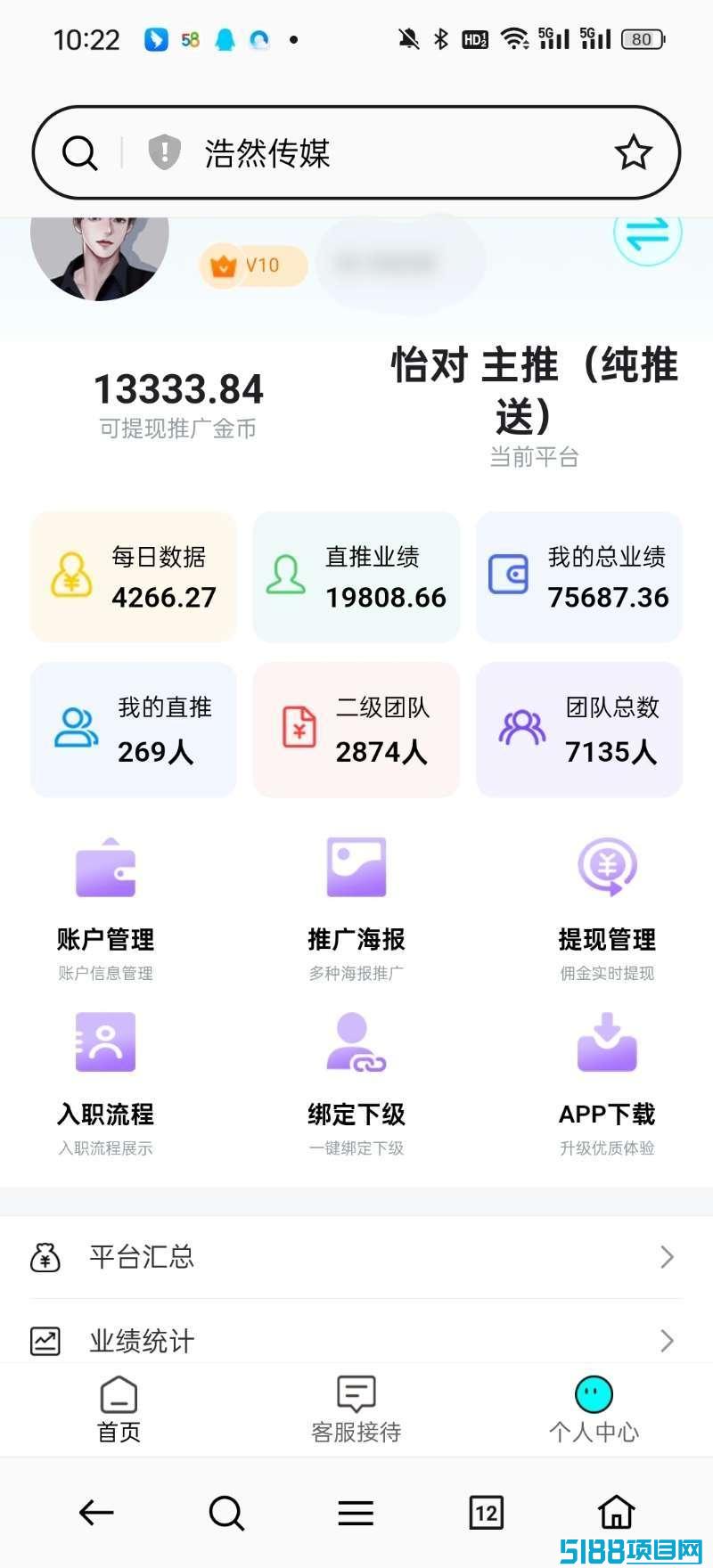Open the 团队总数 card
The image size is (713, 1568).
[579, 730]
